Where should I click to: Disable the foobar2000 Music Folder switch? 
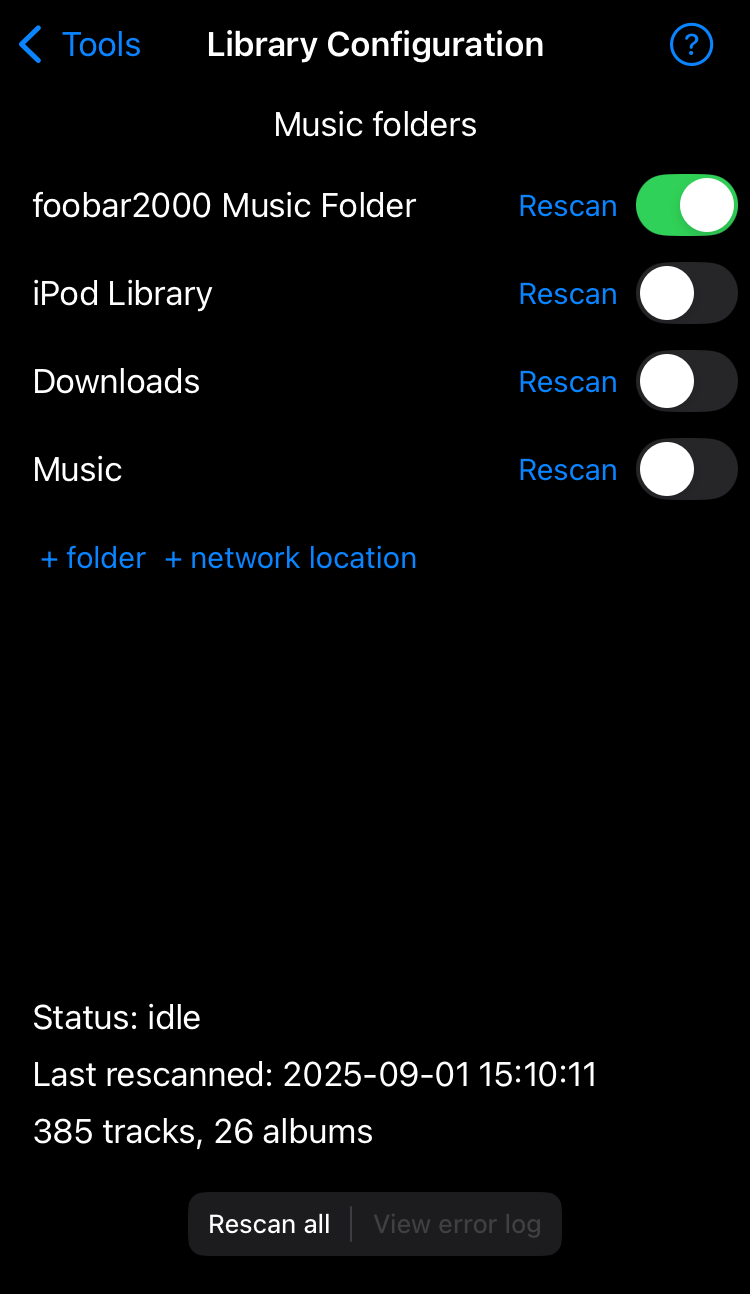tap(686, 206)
